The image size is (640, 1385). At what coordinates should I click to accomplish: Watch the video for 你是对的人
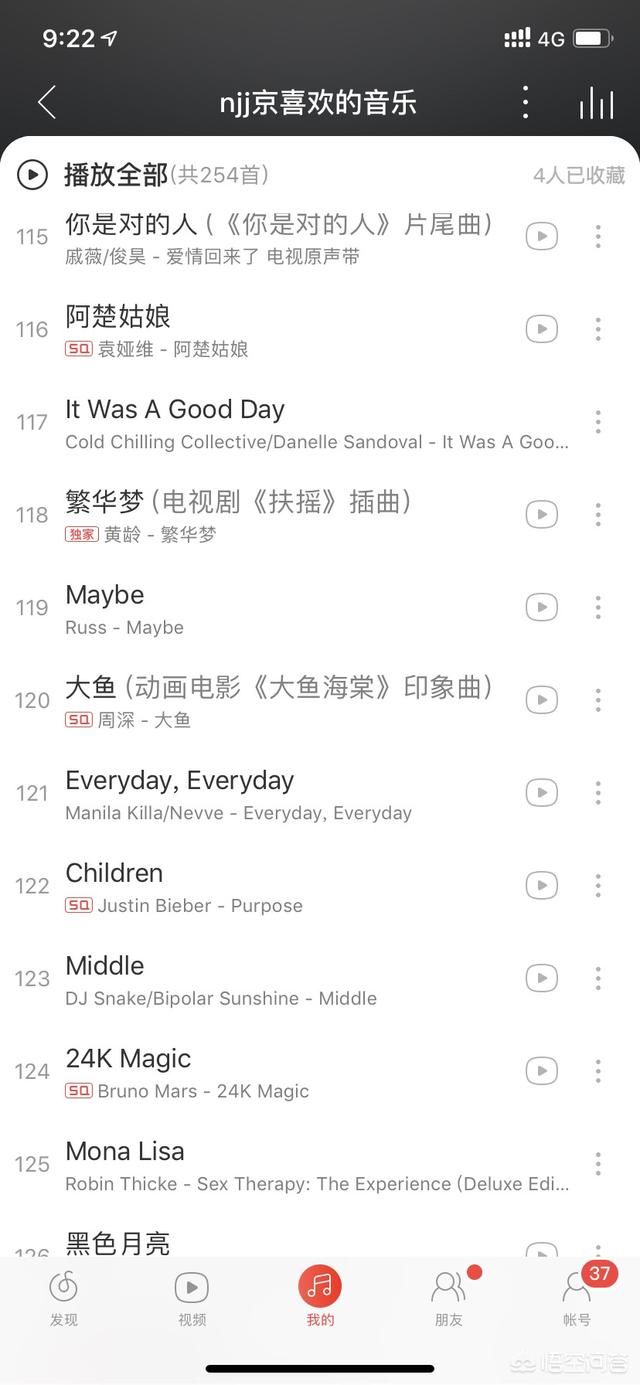pos(542,236)
